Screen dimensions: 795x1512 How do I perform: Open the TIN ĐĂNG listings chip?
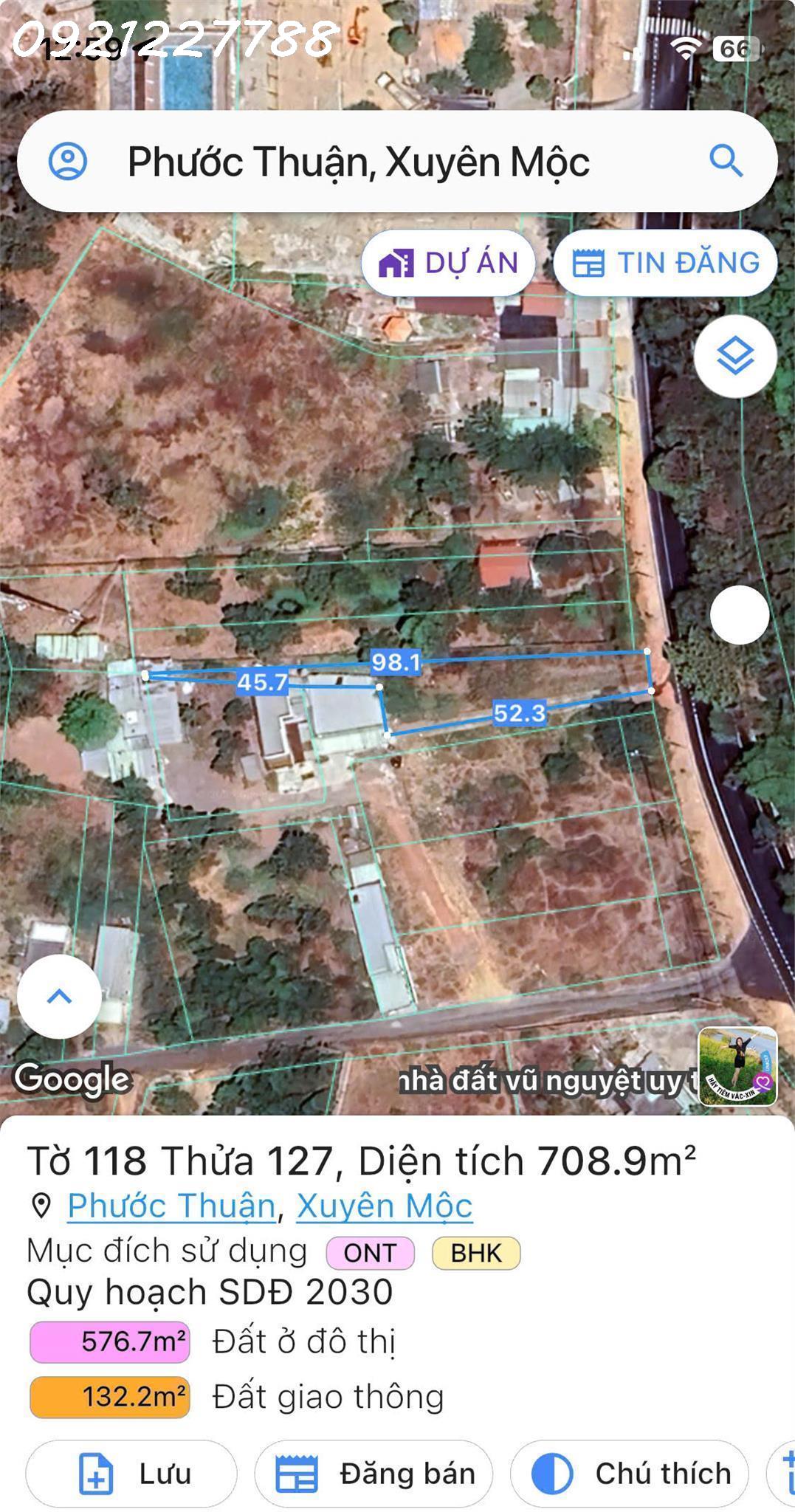pyautogui.click(x=665, y=263)
